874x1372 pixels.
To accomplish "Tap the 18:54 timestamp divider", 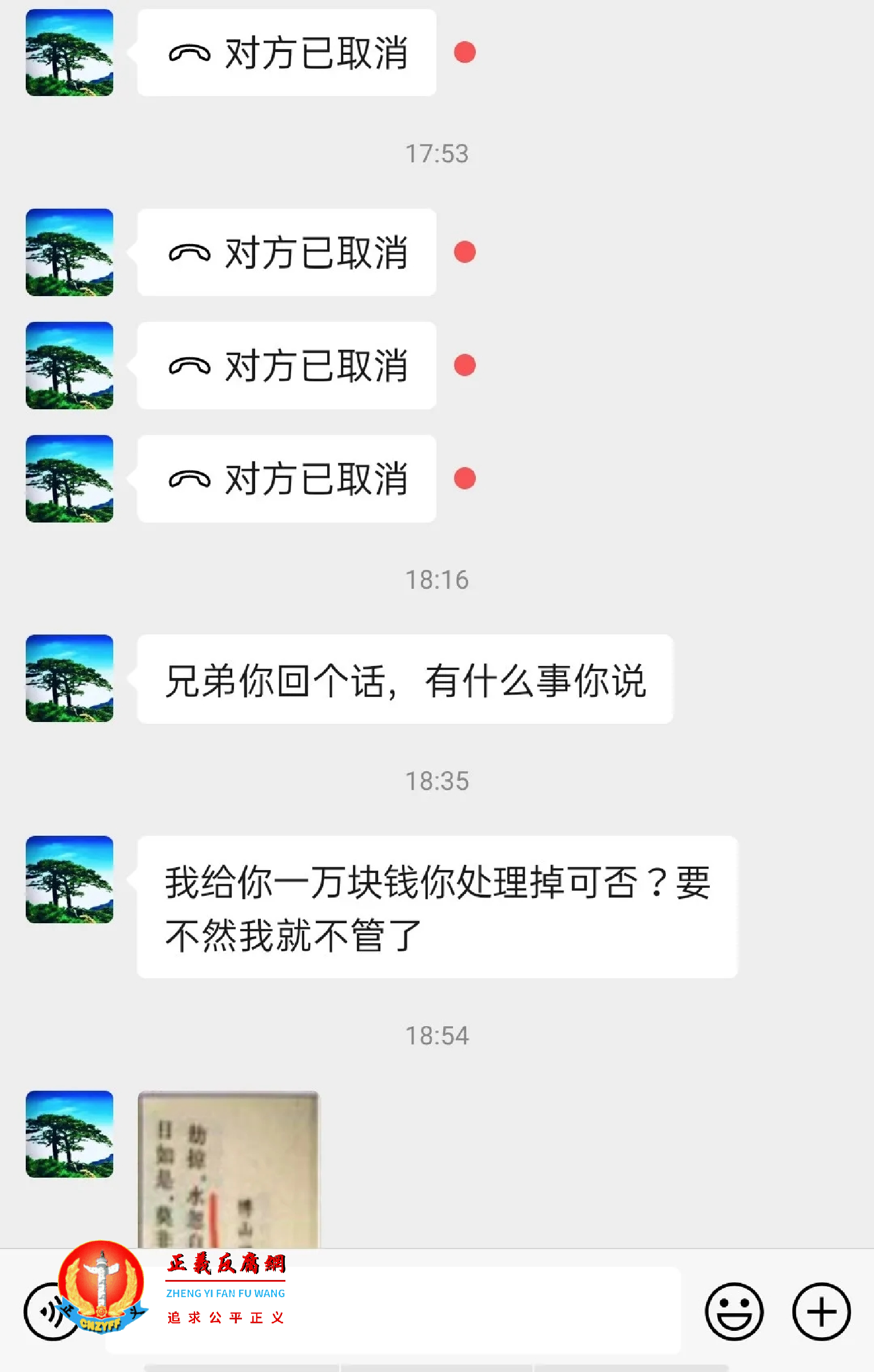I will tap(437, 1035).
